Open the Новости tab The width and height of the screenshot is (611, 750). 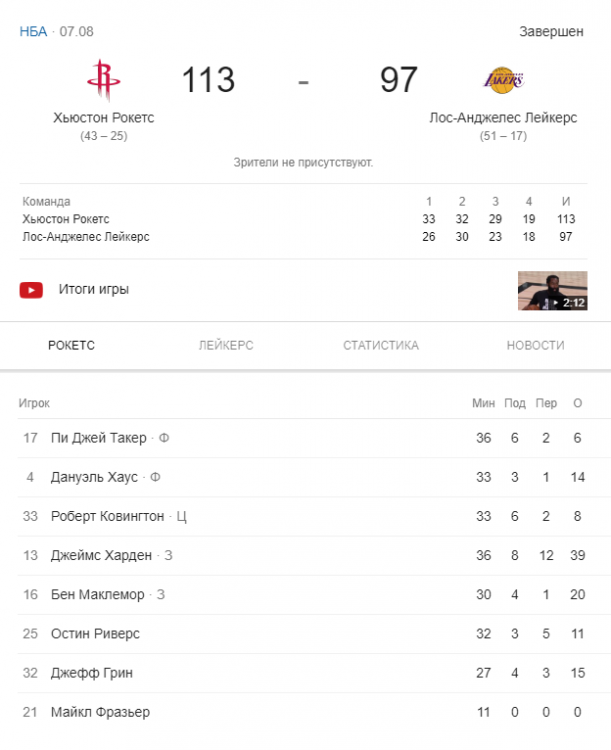[x=535, y=345]
